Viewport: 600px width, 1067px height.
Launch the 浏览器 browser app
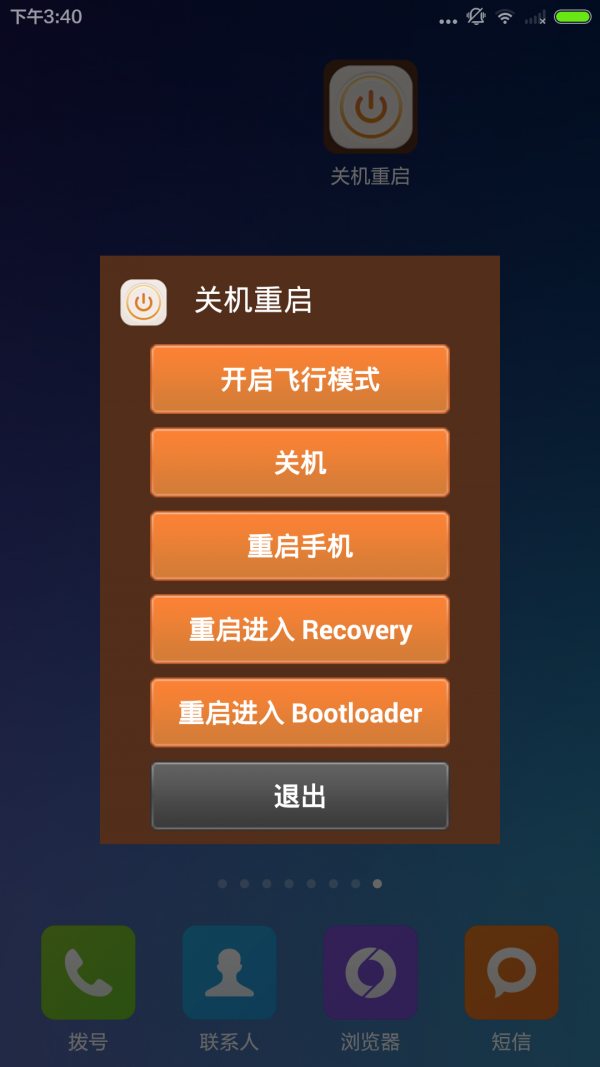(370, 972)
